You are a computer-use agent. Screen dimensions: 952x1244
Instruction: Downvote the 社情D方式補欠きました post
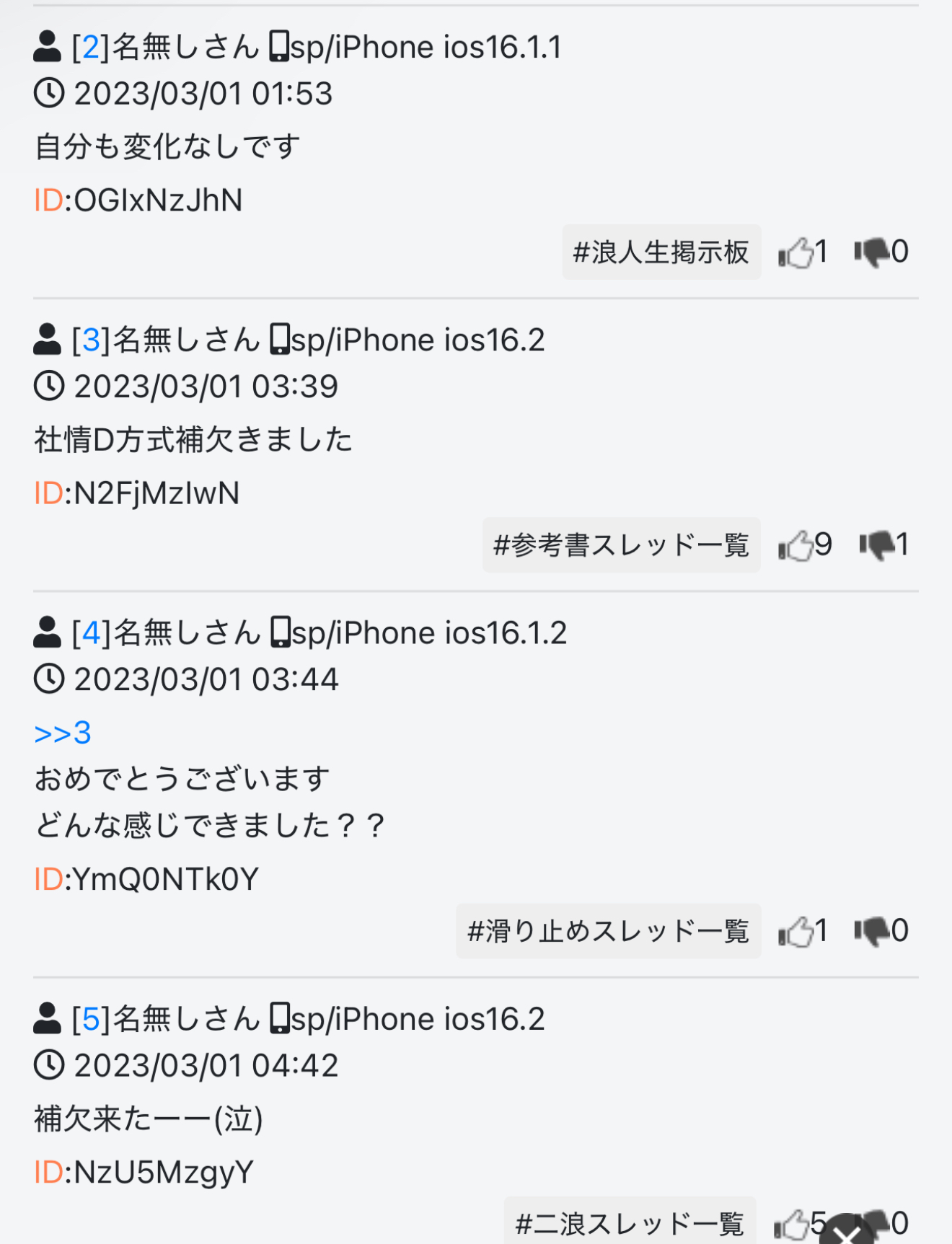[876, 545]
